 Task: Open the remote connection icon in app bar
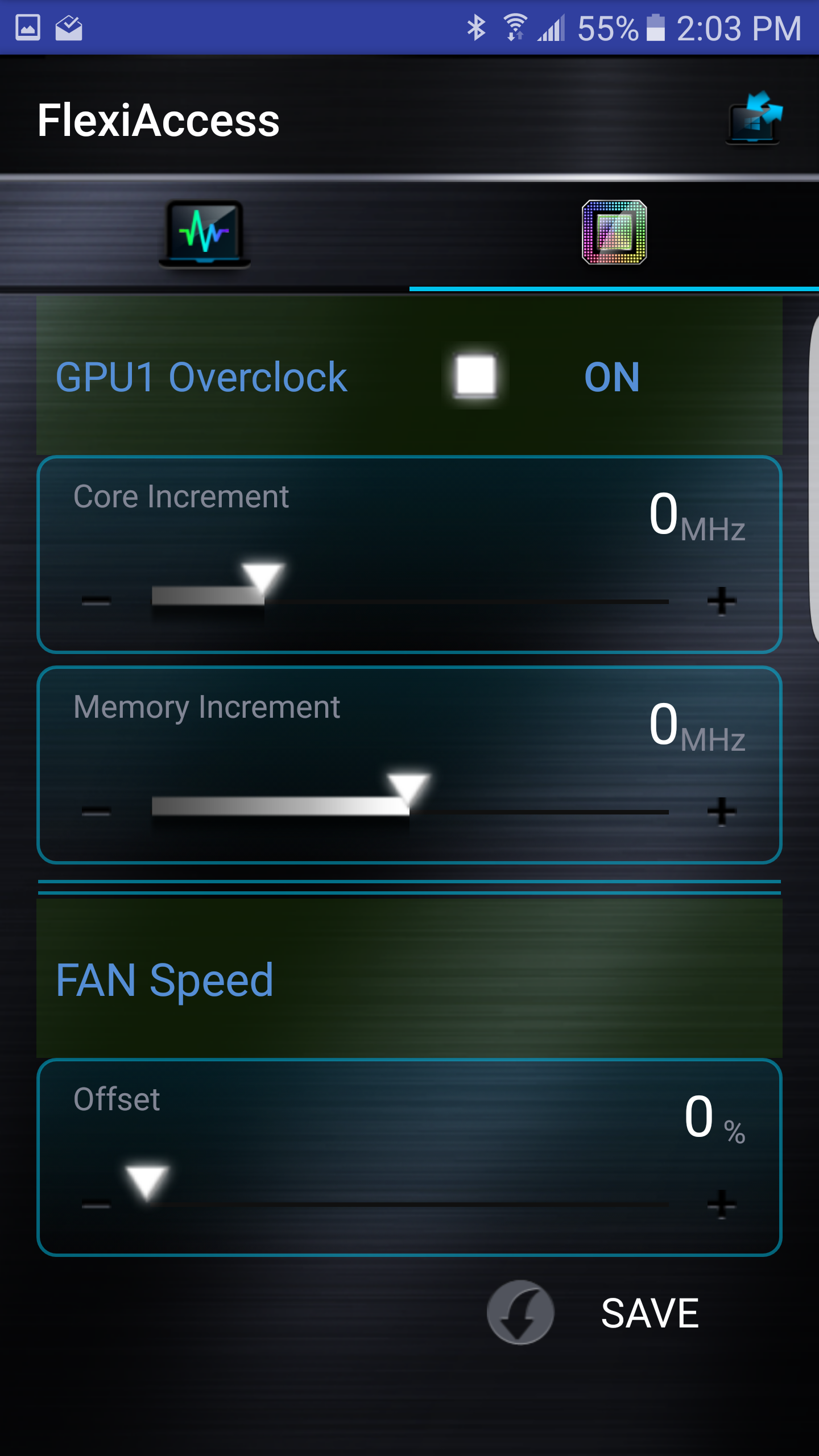[x=755, y=119]
